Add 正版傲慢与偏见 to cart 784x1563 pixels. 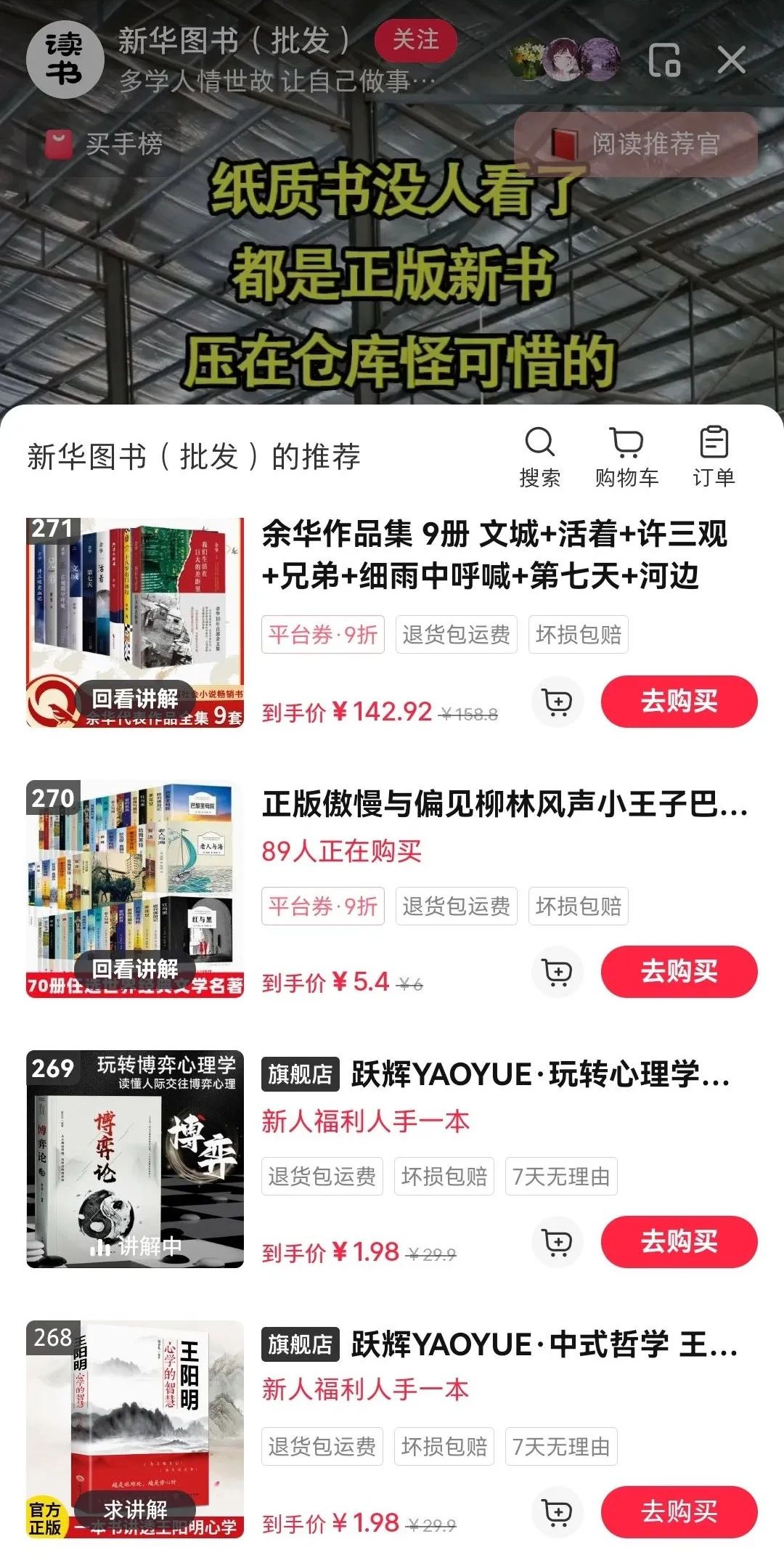558,972
